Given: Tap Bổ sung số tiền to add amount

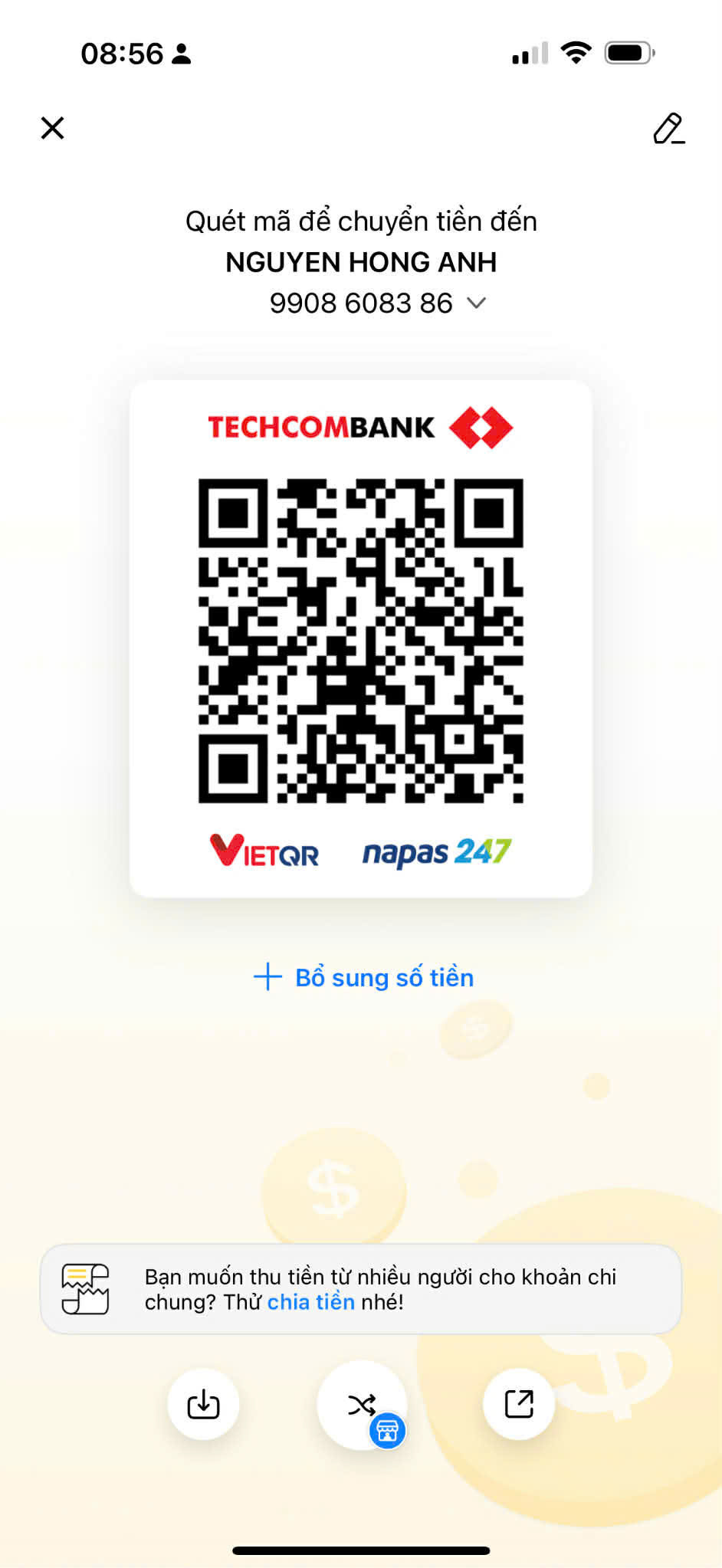Looking at the screenshot, I should 364,977.
